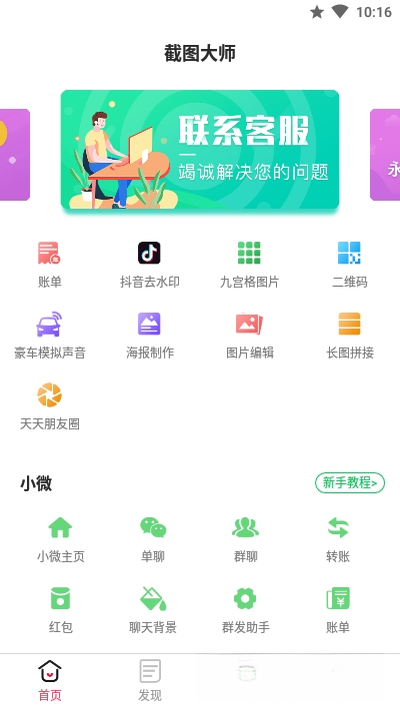Open 群发助手

click(x=245, y=610)
